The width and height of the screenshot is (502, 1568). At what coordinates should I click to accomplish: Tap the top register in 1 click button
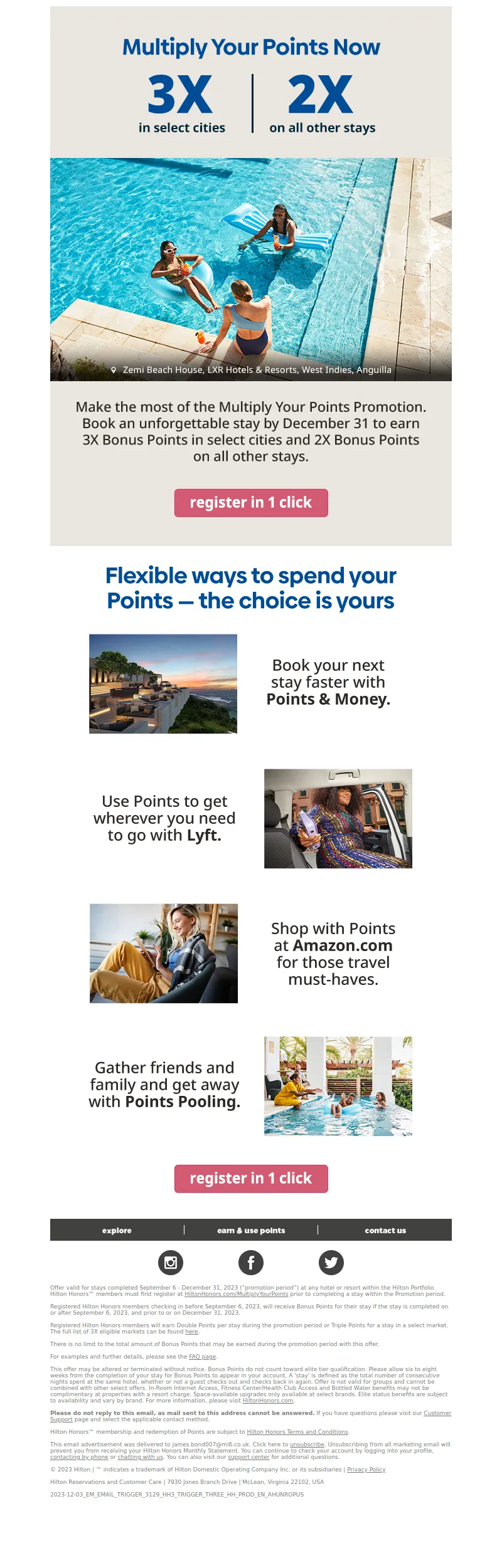(251, 503)
